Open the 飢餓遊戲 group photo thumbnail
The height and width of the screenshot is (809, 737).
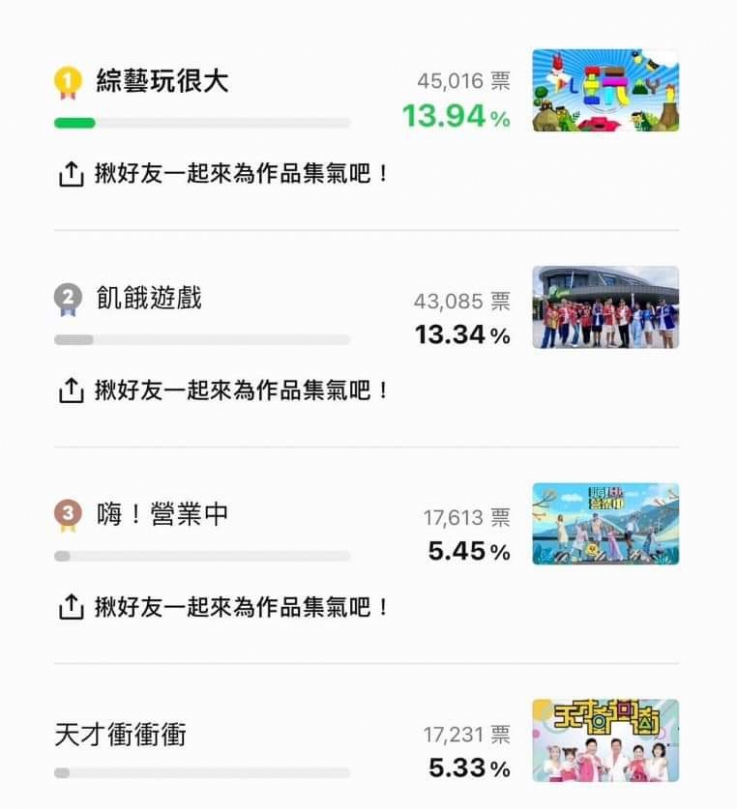(x=604, y=307)
